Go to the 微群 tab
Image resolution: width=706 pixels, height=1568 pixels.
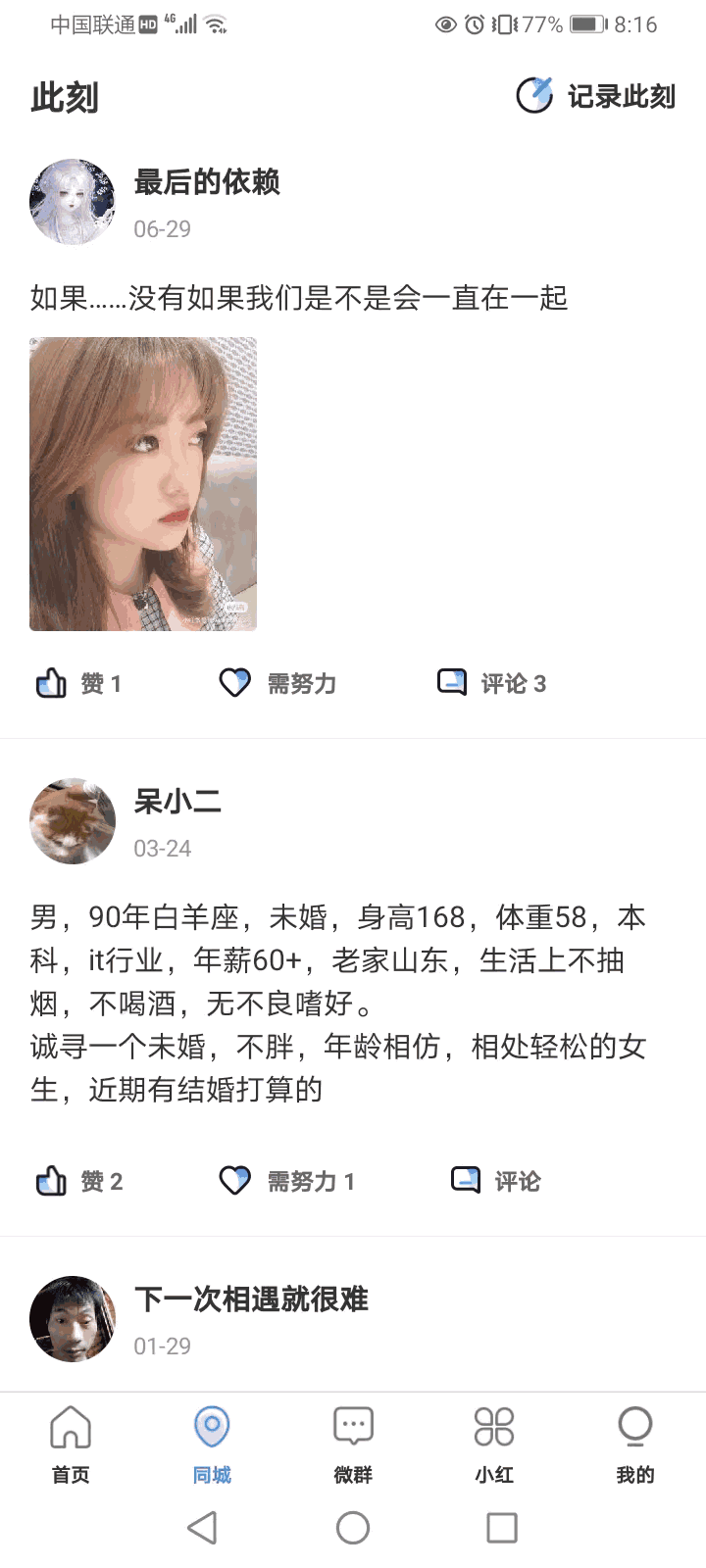click(x=353, y=1443)
